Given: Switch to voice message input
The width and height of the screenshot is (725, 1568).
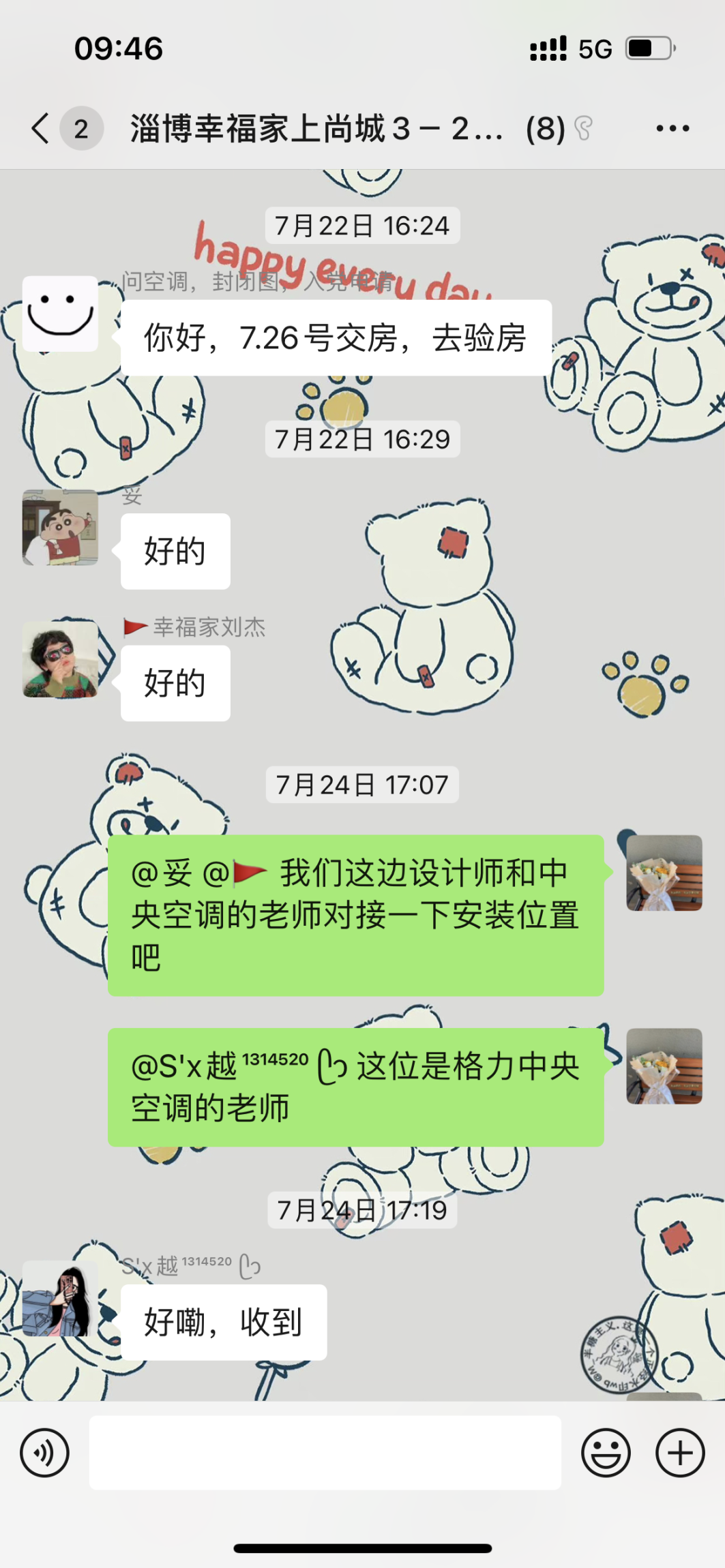Looking at the screenshot, I should (45, 1453).
